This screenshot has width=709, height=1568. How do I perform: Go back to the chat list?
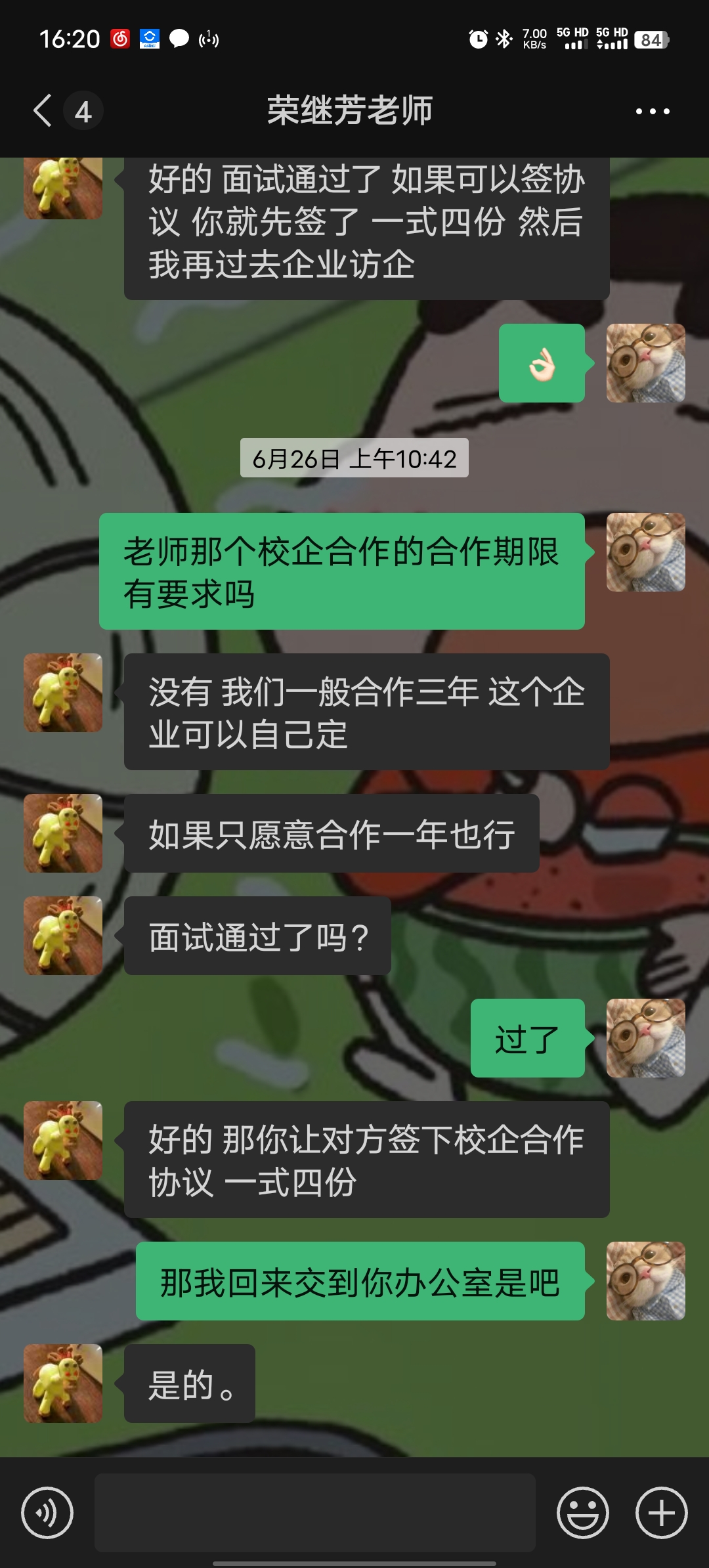pos(43,110)
